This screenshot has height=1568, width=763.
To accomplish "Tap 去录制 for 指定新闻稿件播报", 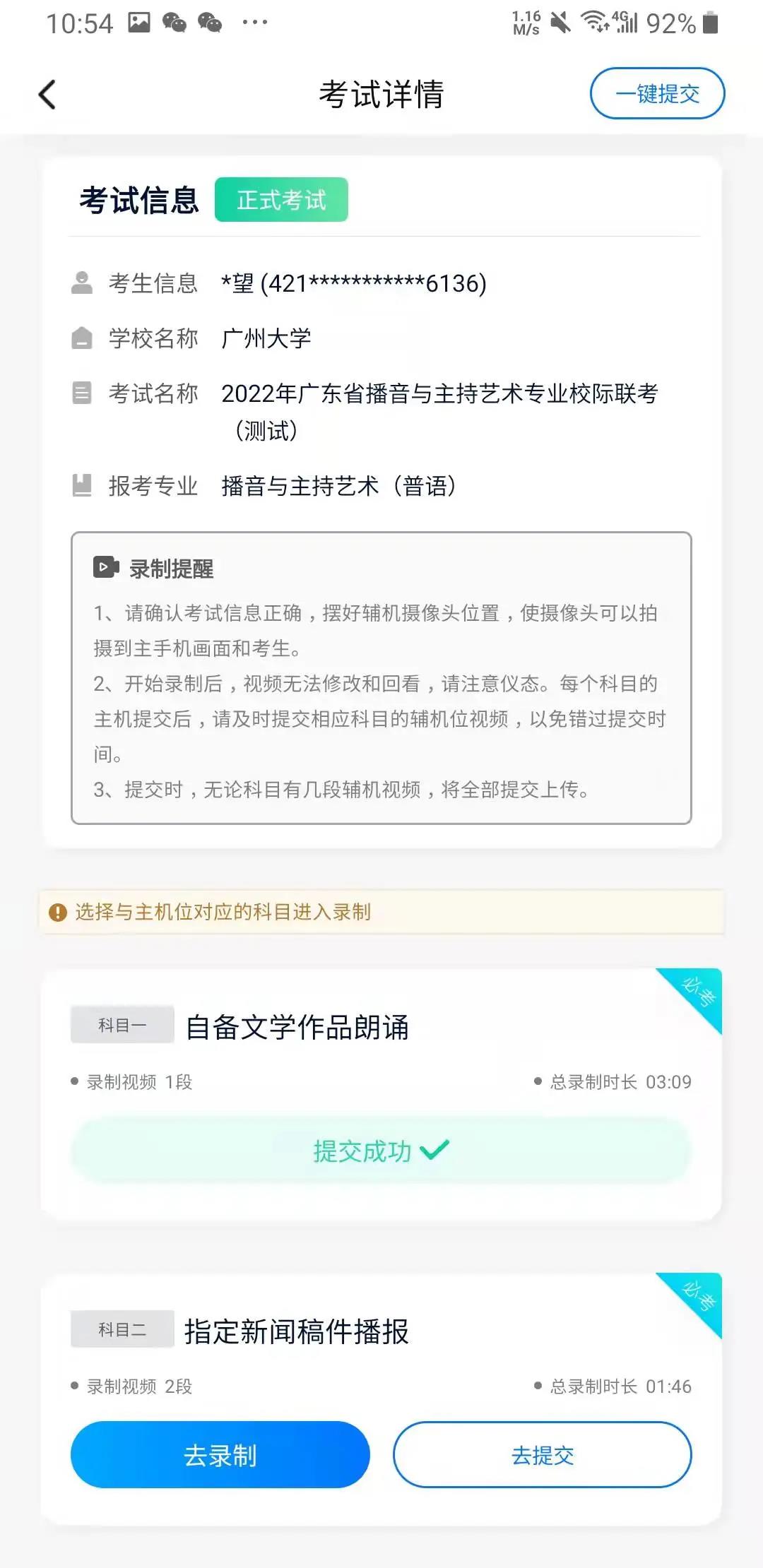I will click(220, 1455).
